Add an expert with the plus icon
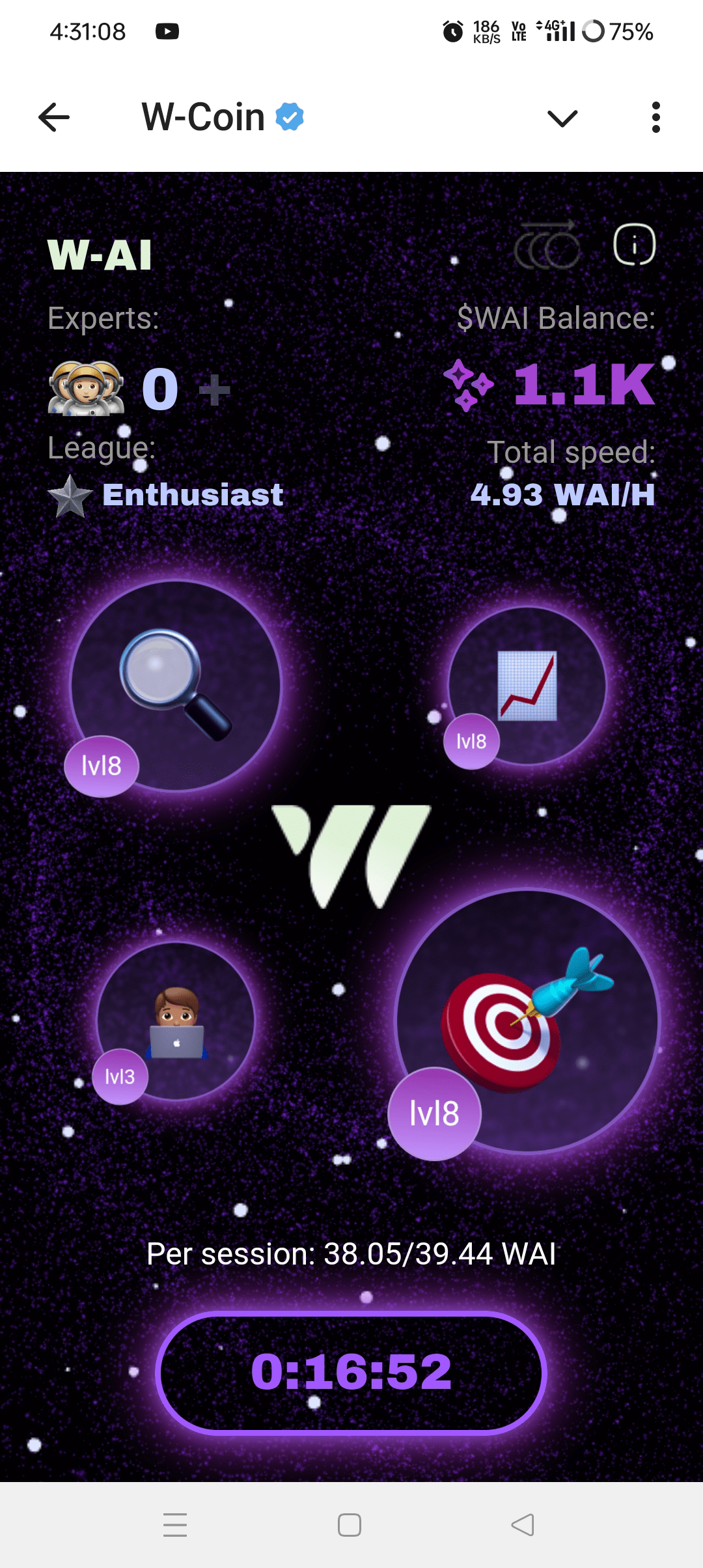 coord(215,391)
